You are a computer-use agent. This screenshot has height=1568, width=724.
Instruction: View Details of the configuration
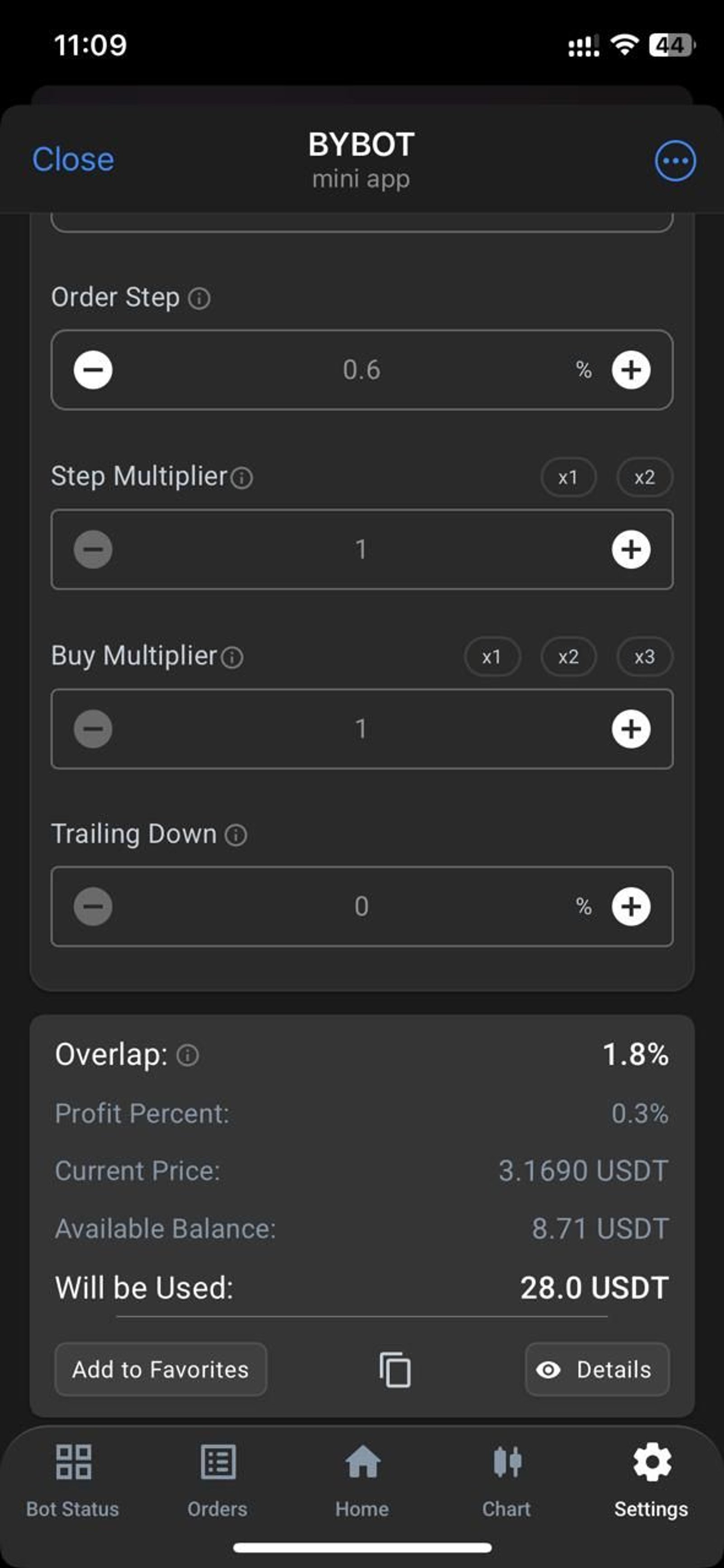pos(597,1369)
